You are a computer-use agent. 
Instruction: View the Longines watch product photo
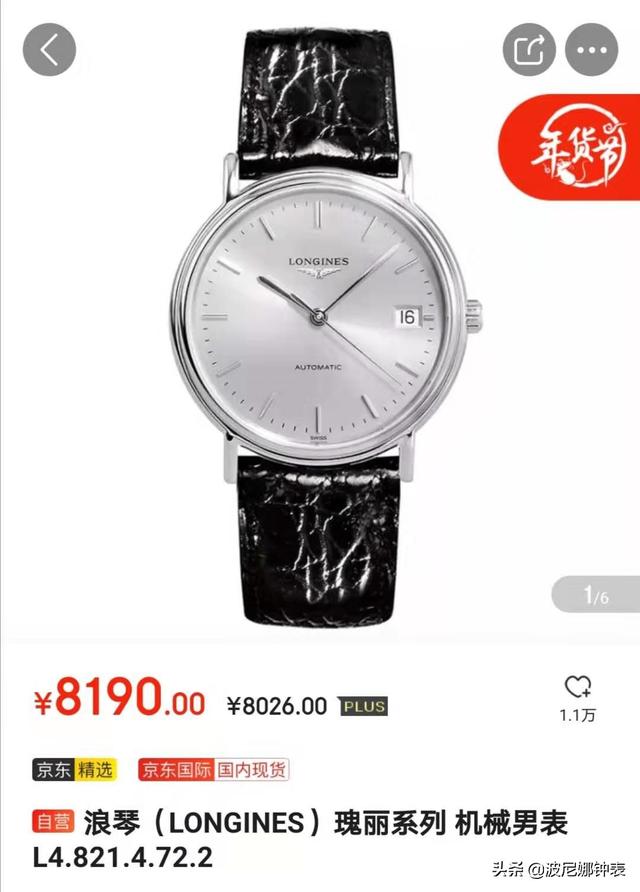[320, 318]
